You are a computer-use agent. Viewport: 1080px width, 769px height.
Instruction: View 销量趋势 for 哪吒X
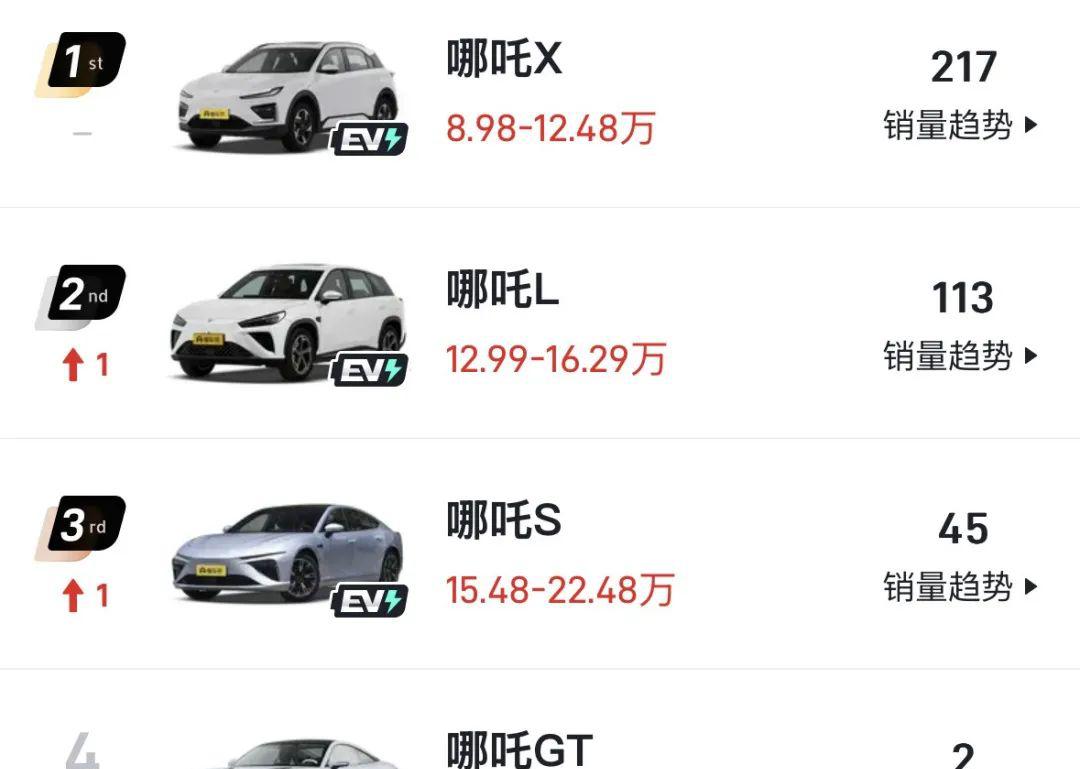pyautogui.click(x=960, y=126)
